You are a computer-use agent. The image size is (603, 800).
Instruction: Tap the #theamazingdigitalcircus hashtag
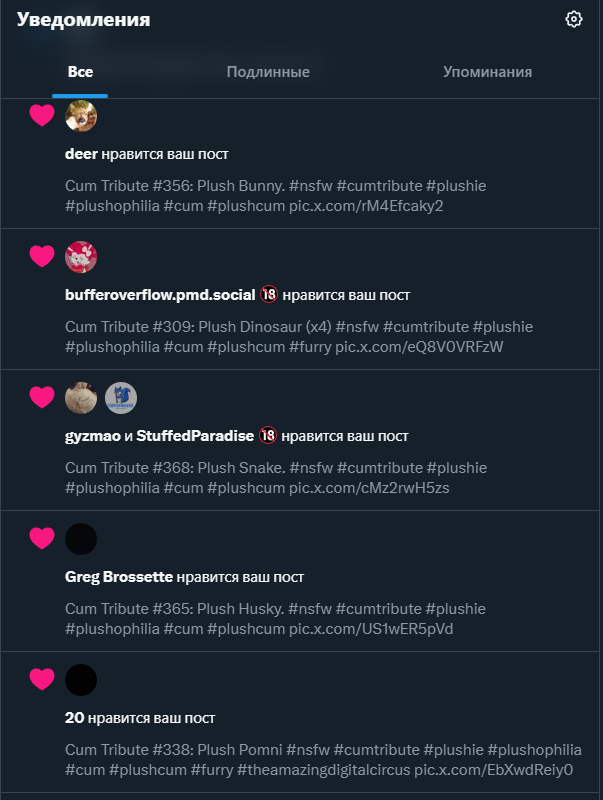tap(323, 770)
